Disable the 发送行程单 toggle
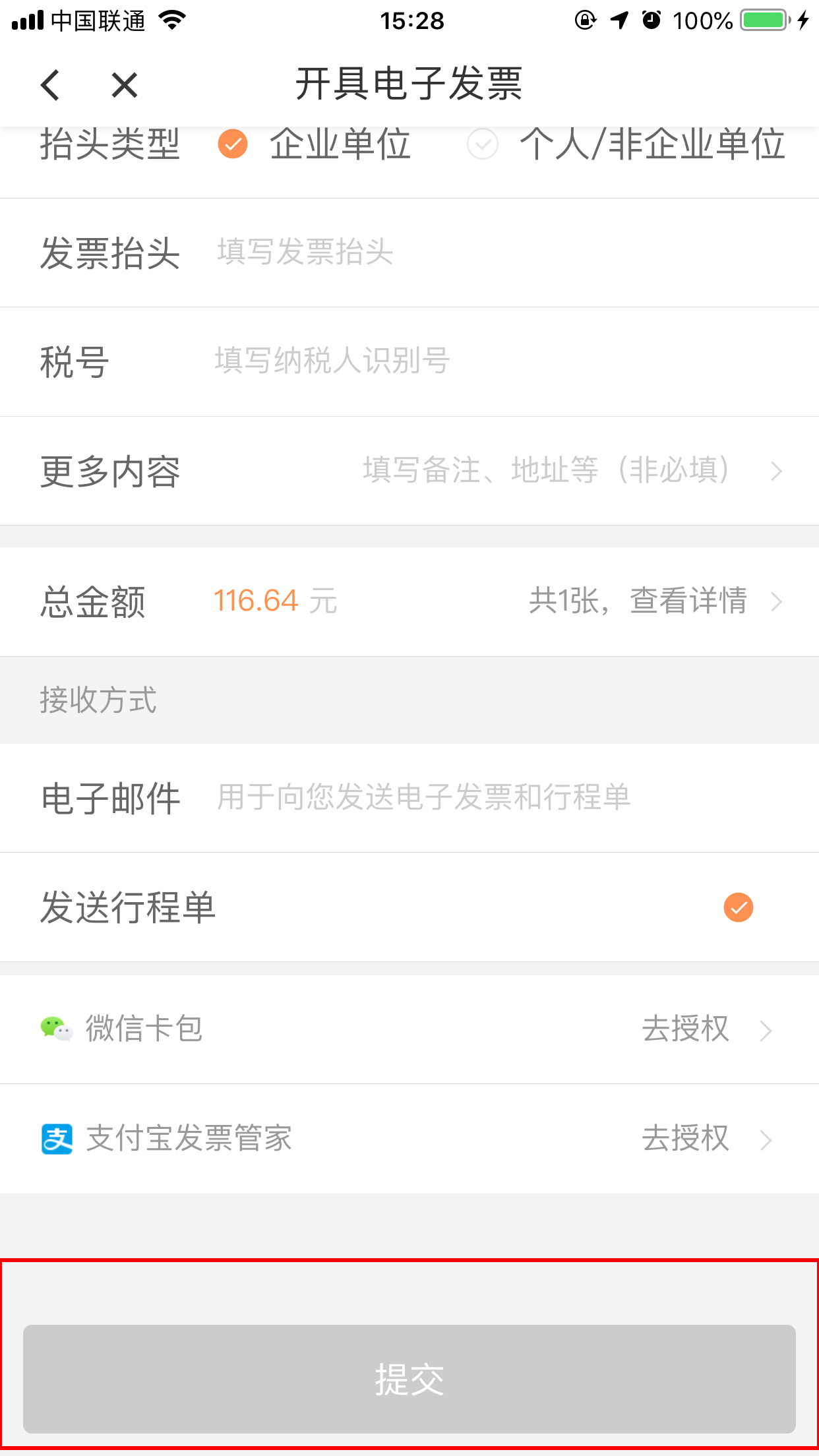Screen dimensions: 819x1456 point(738,907)
